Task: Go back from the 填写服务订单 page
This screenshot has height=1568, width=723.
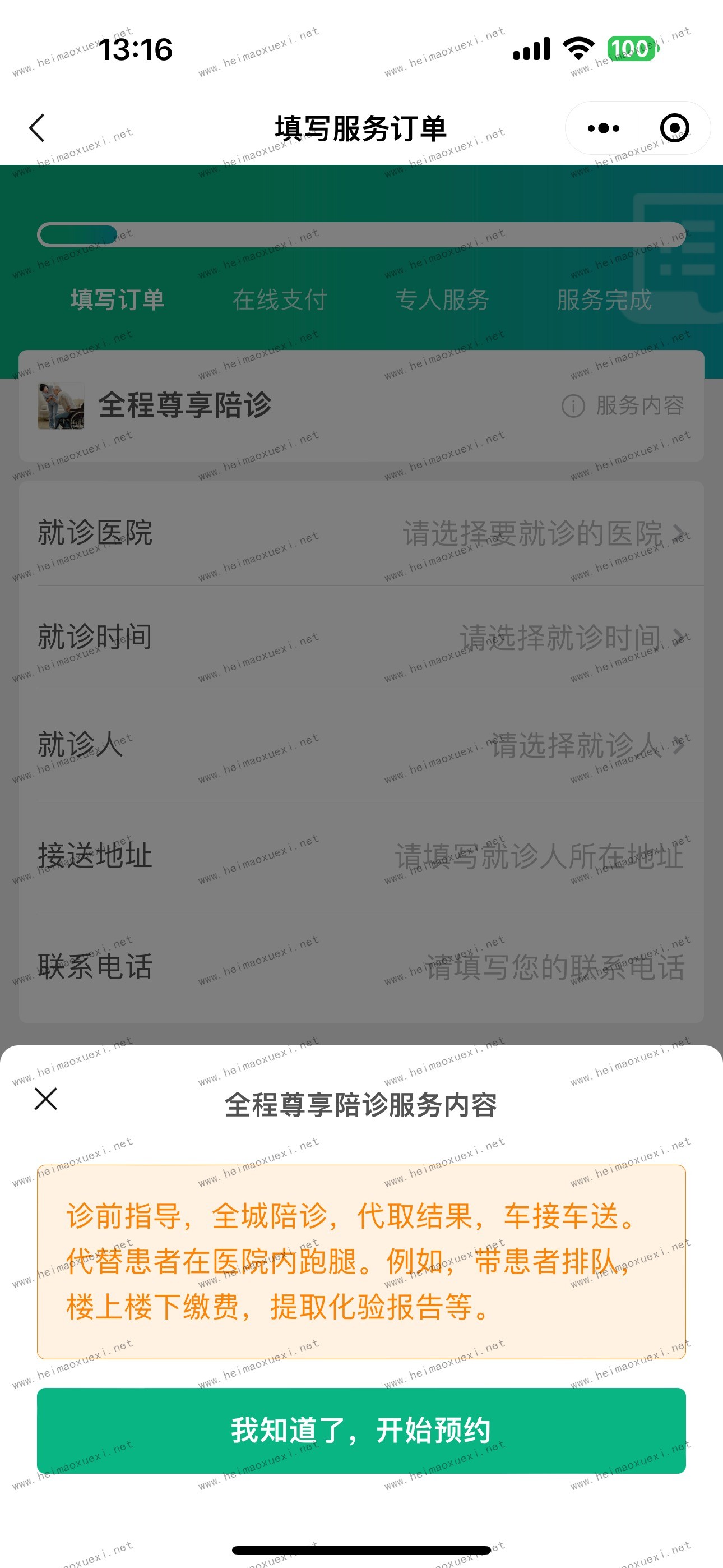Action: [x=37, y=128]
